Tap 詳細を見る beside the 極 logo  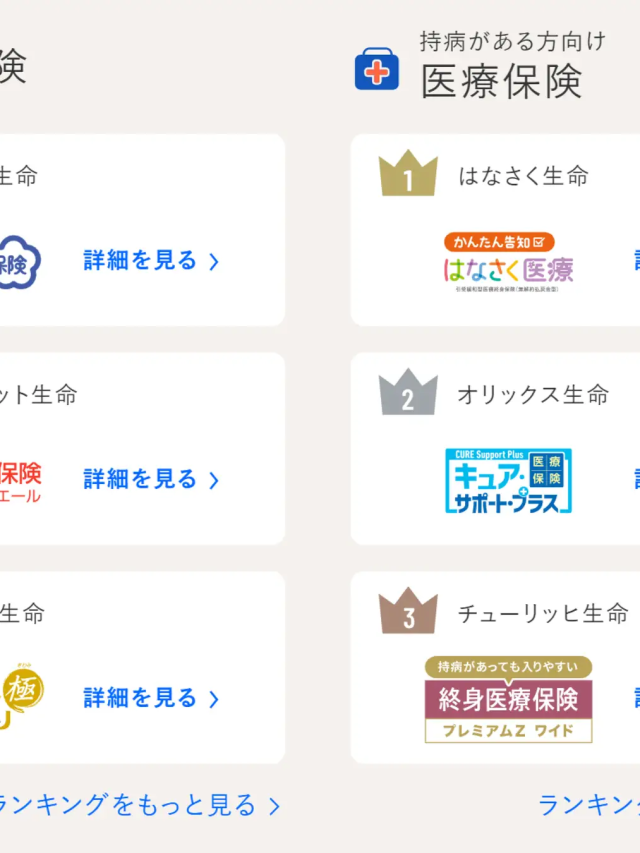click(x=151, y=697)
